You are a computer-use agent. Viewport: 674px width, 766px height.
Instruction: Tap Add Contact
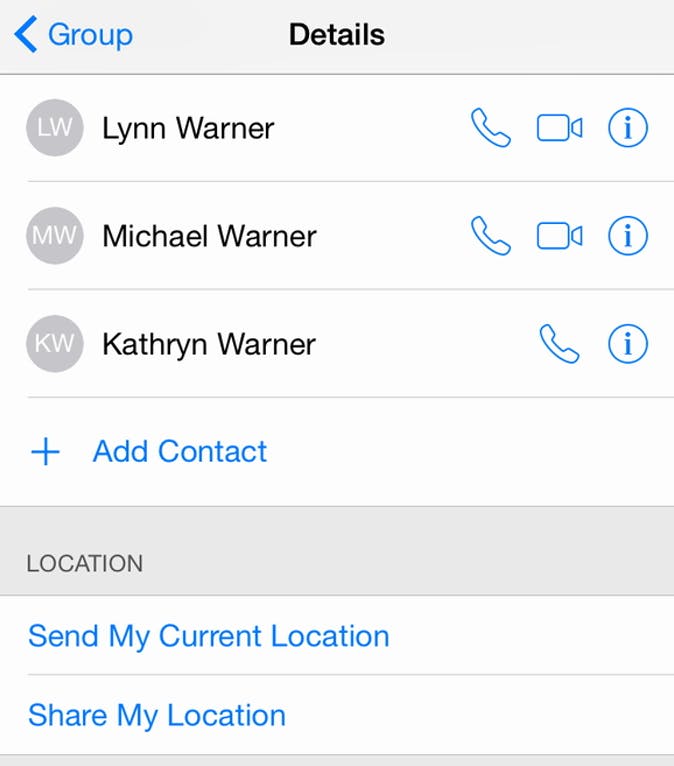(179, 451)
